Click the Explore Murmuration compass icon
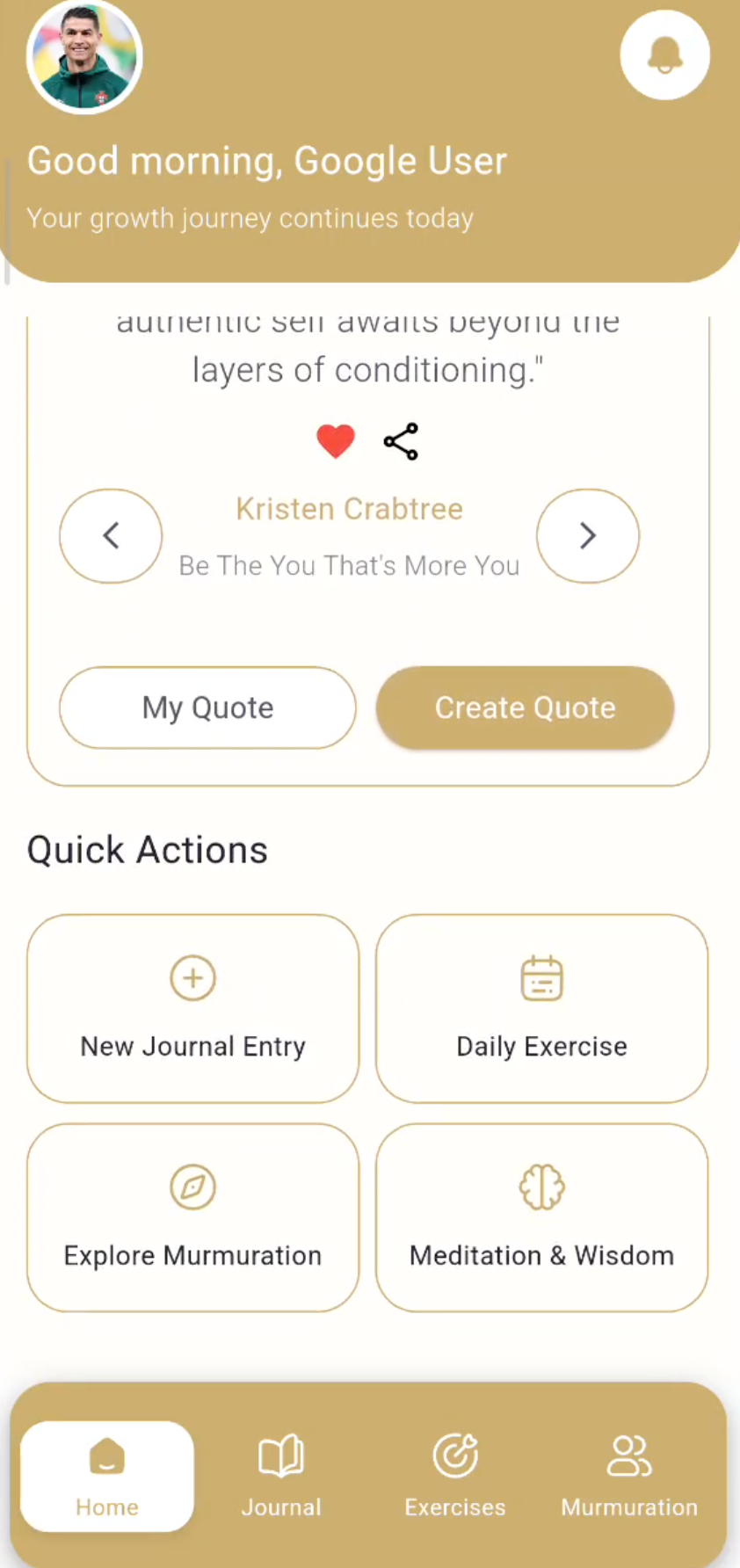Viewport: 740px width, 1568px height. (192, 1187)
